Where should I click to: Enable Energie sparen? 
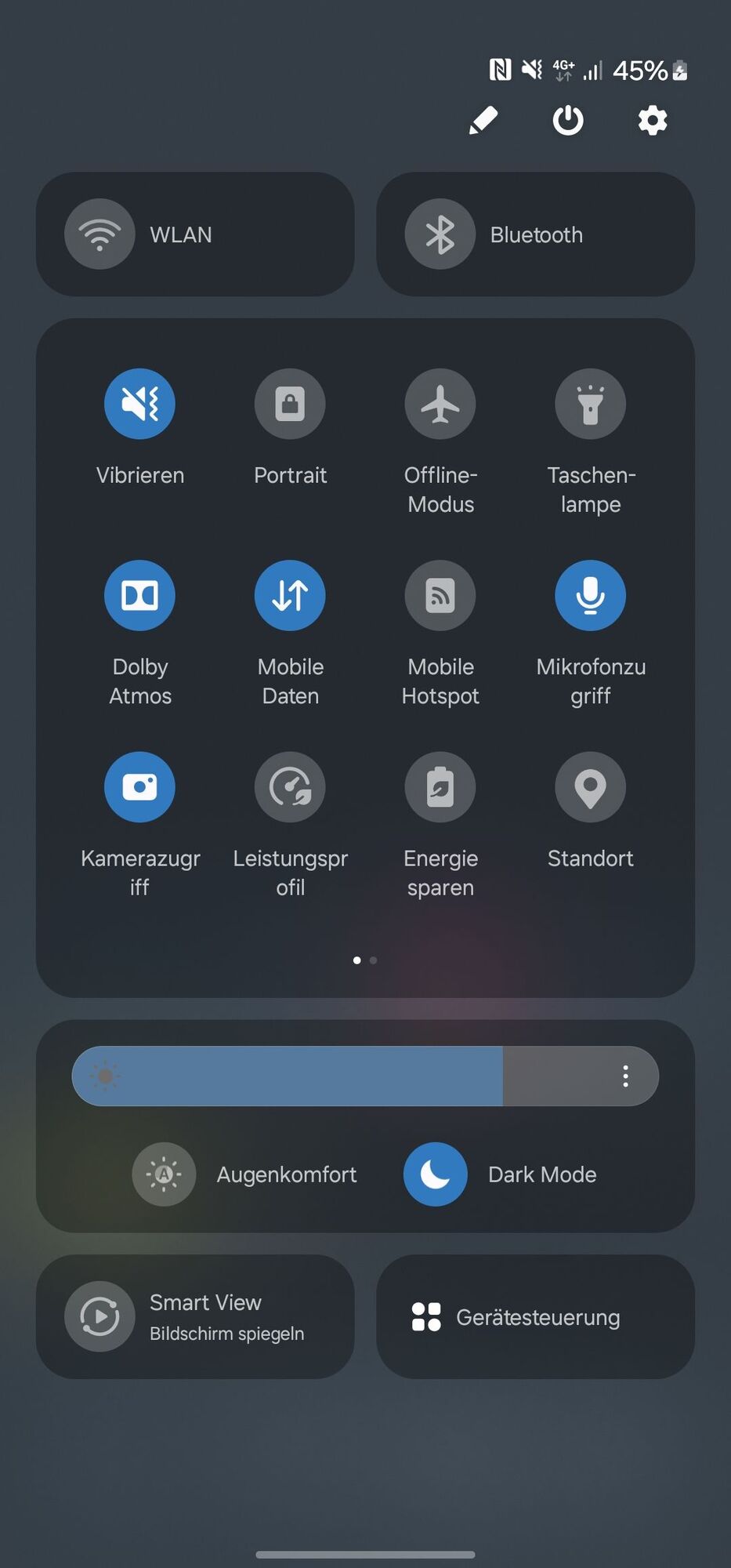pos(440,786)
